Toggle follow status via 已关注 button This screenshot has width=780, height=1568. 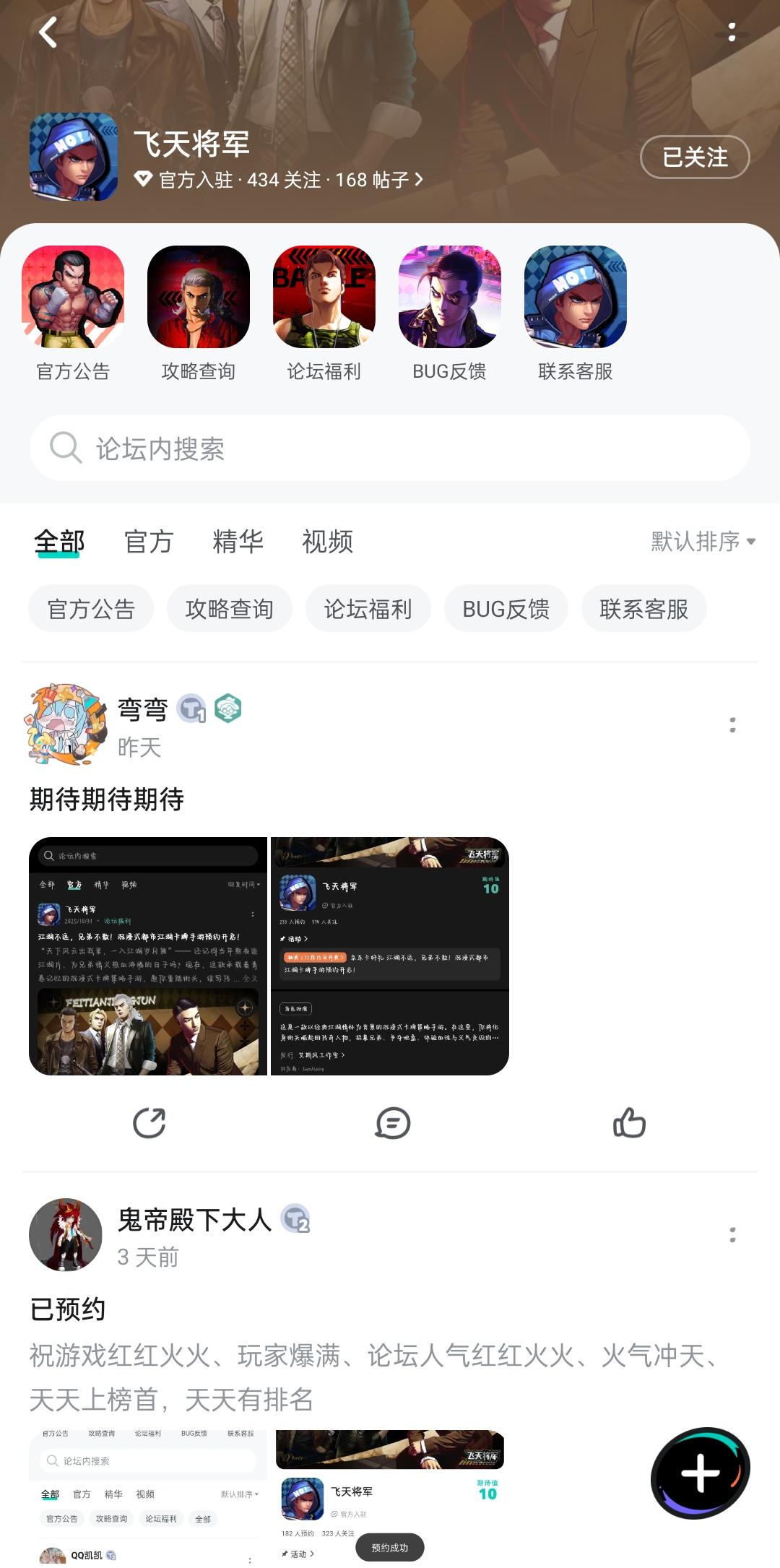click(694, 157)
